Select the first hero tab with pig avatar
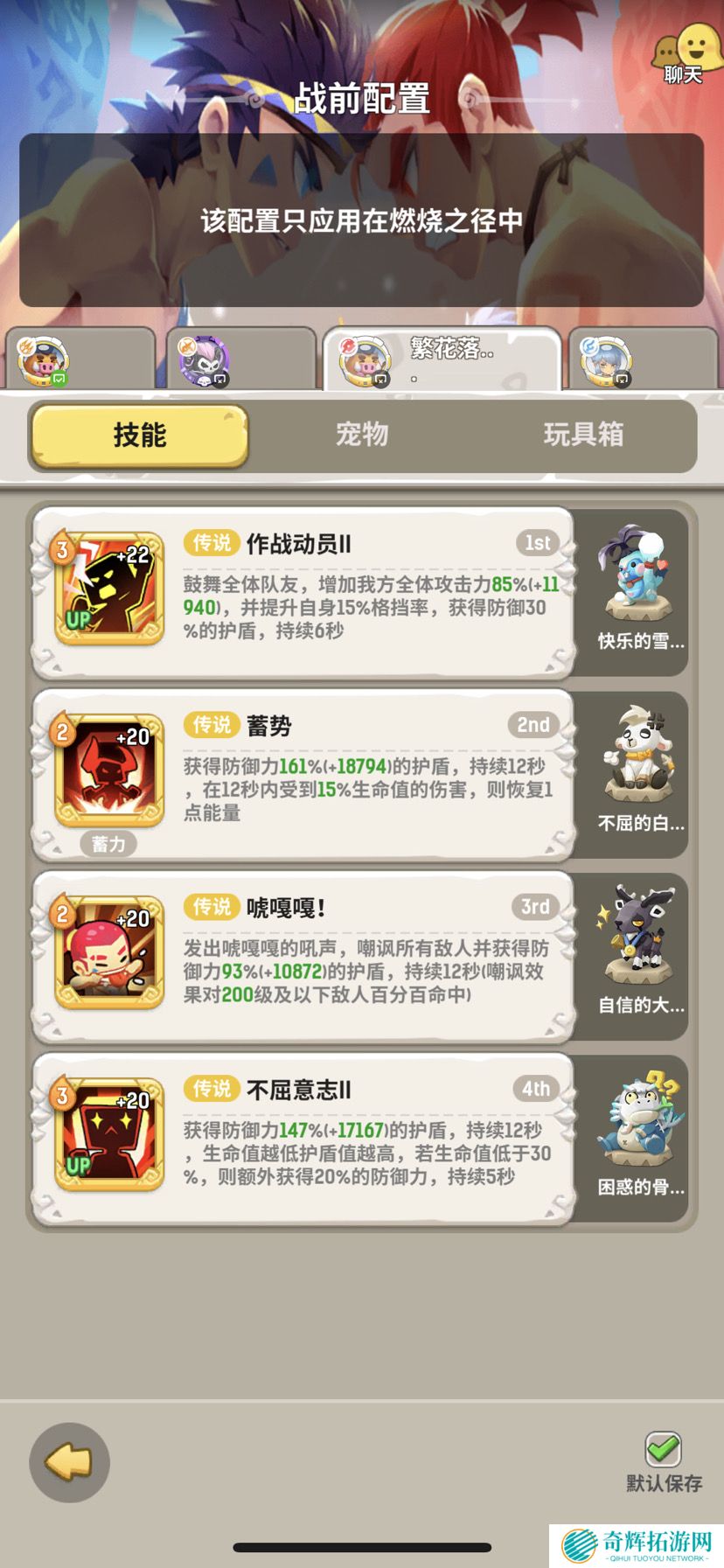The image size is (724, 1568). [x=79, y=359]
